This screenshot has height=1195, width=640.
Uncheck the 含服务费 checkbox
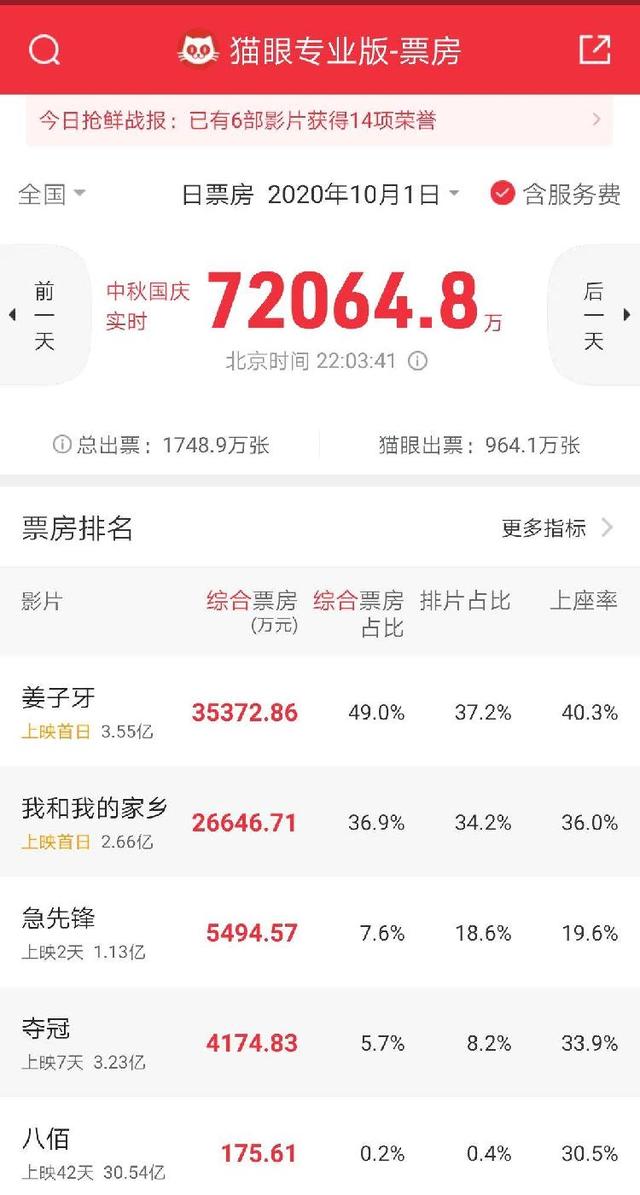[502, 194]
